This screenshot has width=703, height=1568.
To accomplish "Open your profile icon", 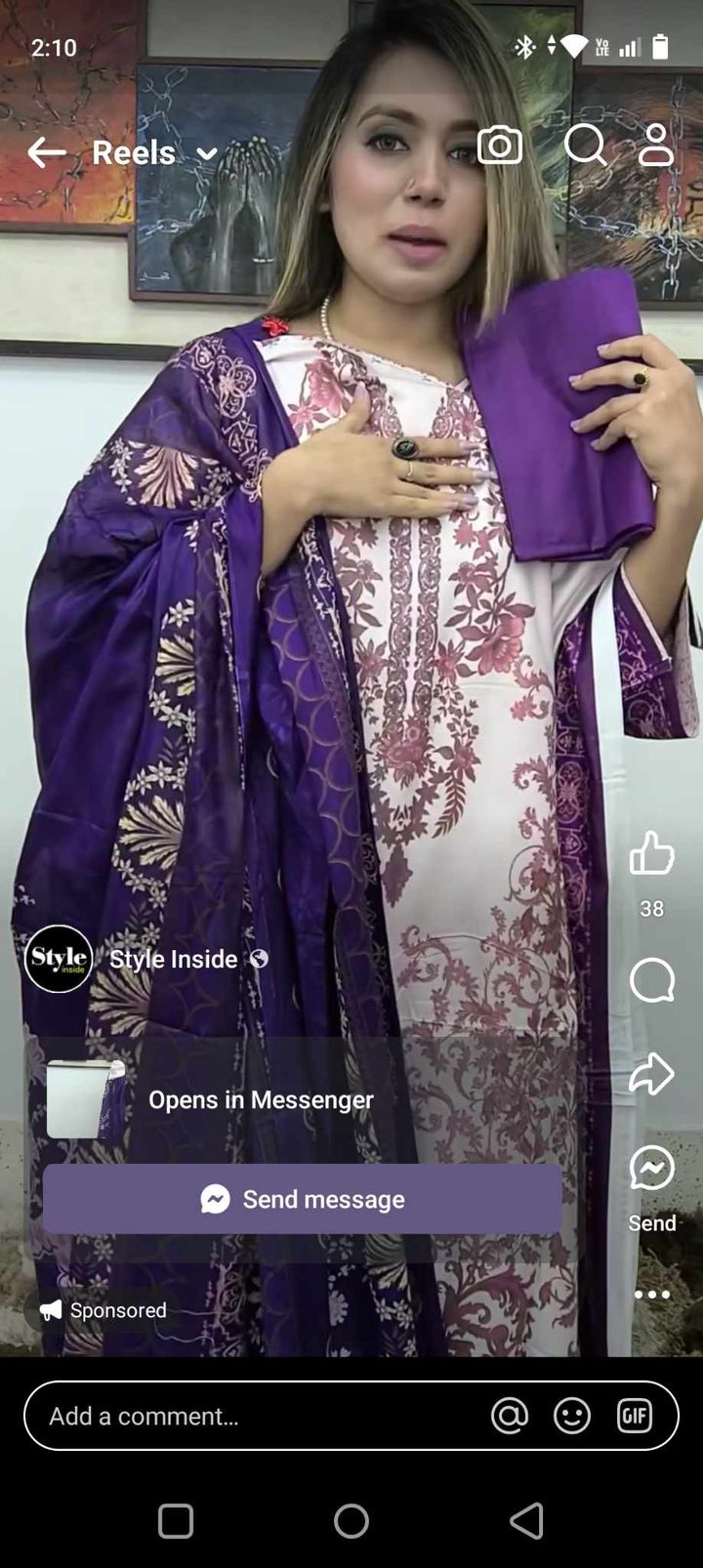I will [656, 145].
